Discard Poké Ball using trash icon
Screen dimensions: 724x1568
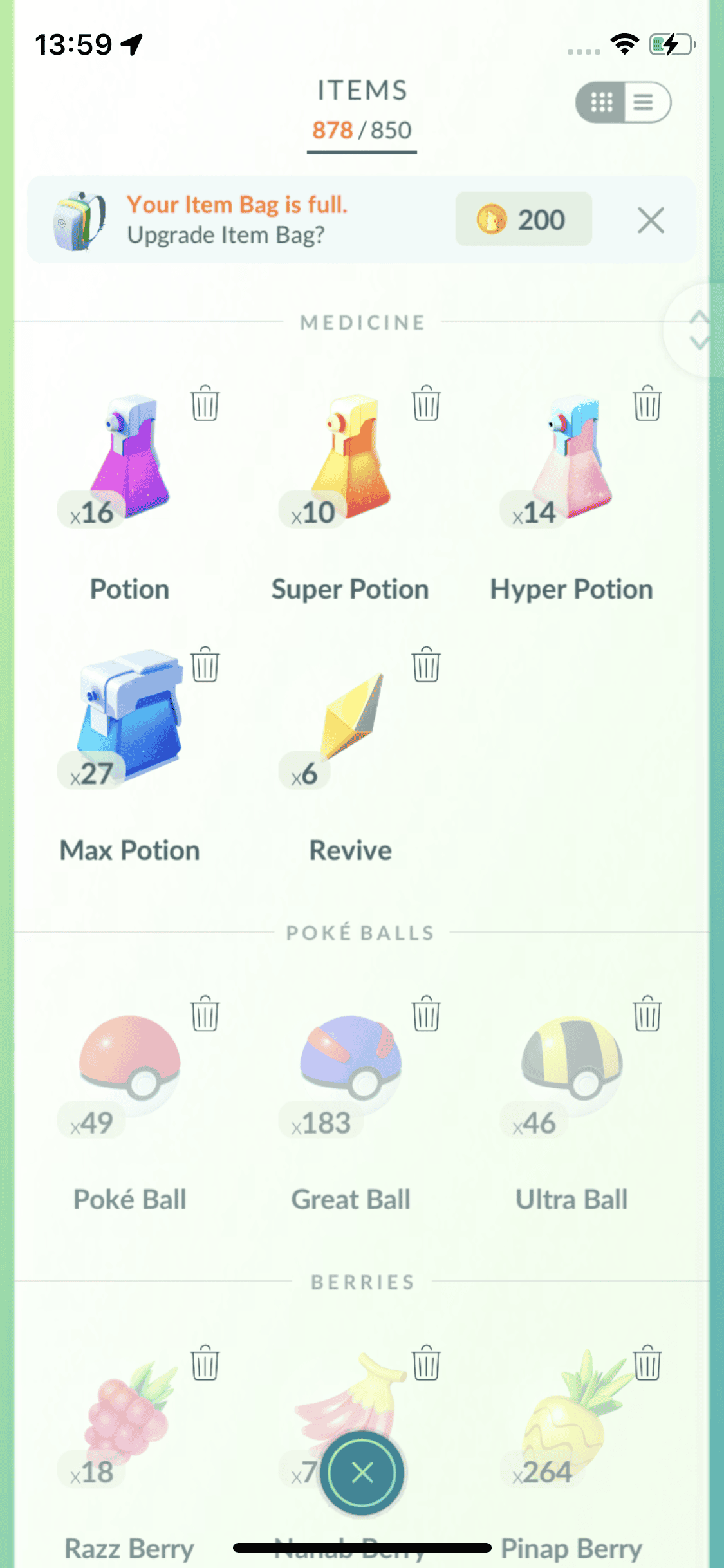(205, 1014)
